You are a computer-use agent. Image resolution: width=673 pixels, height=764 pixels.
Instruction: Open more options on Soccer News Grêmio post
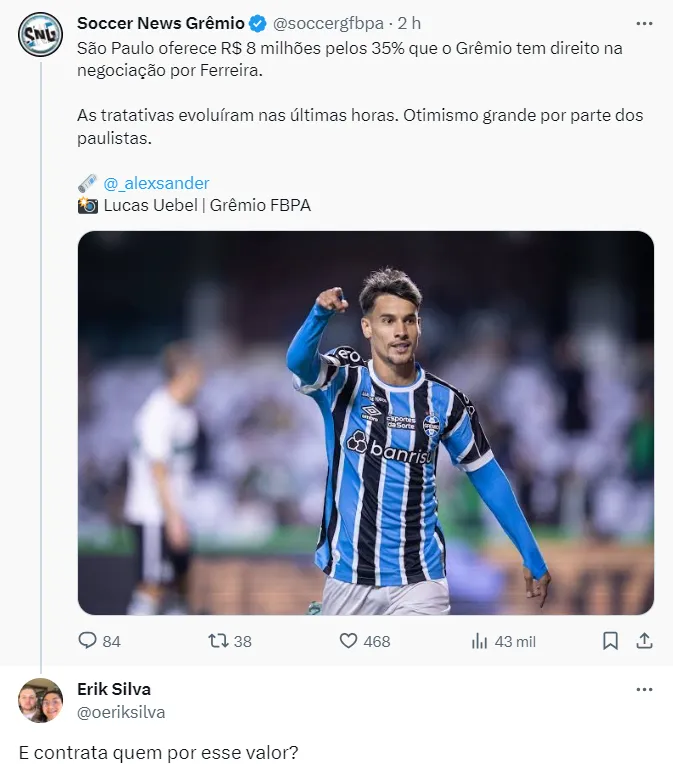click(644, 23)
